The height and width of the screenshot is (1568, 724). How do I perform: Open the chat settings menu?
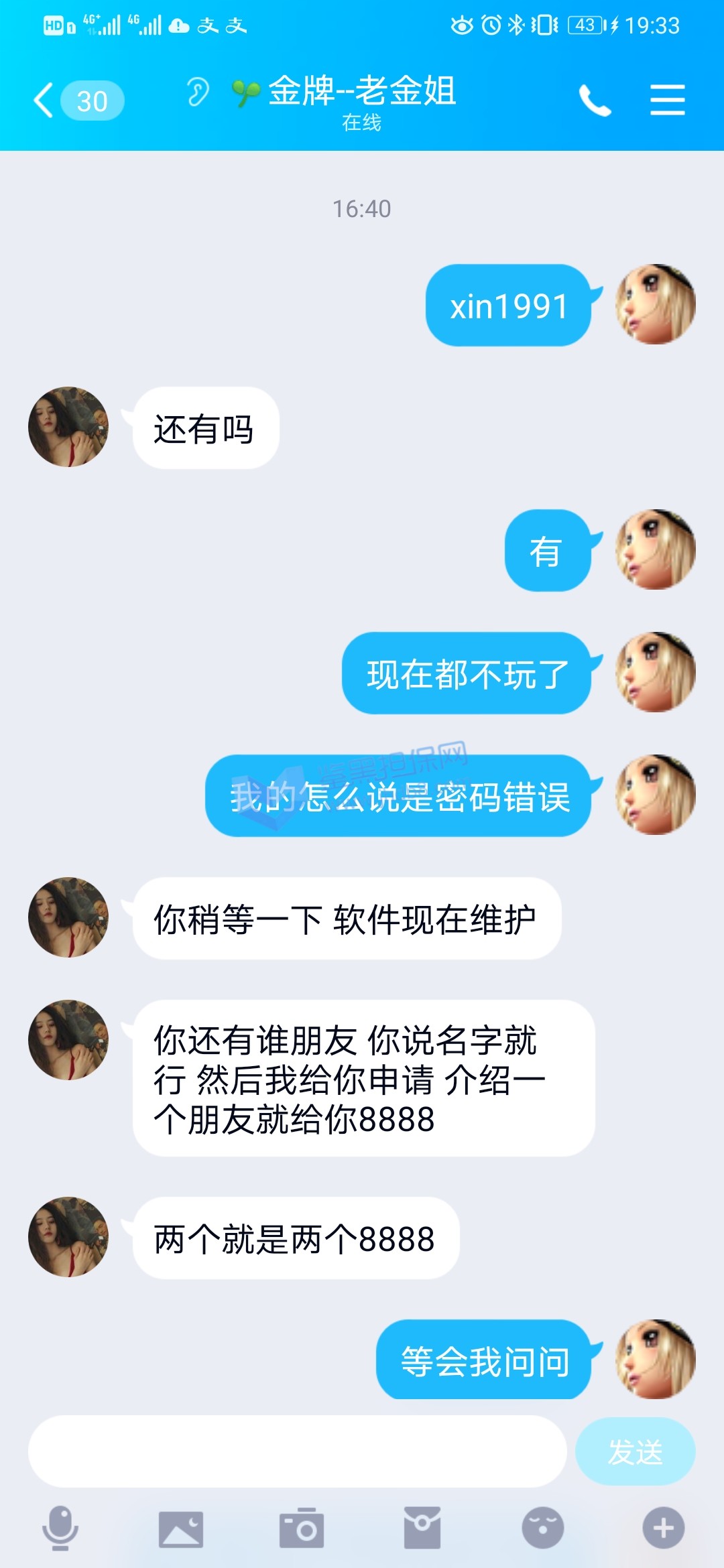click(x=668, y=101)
